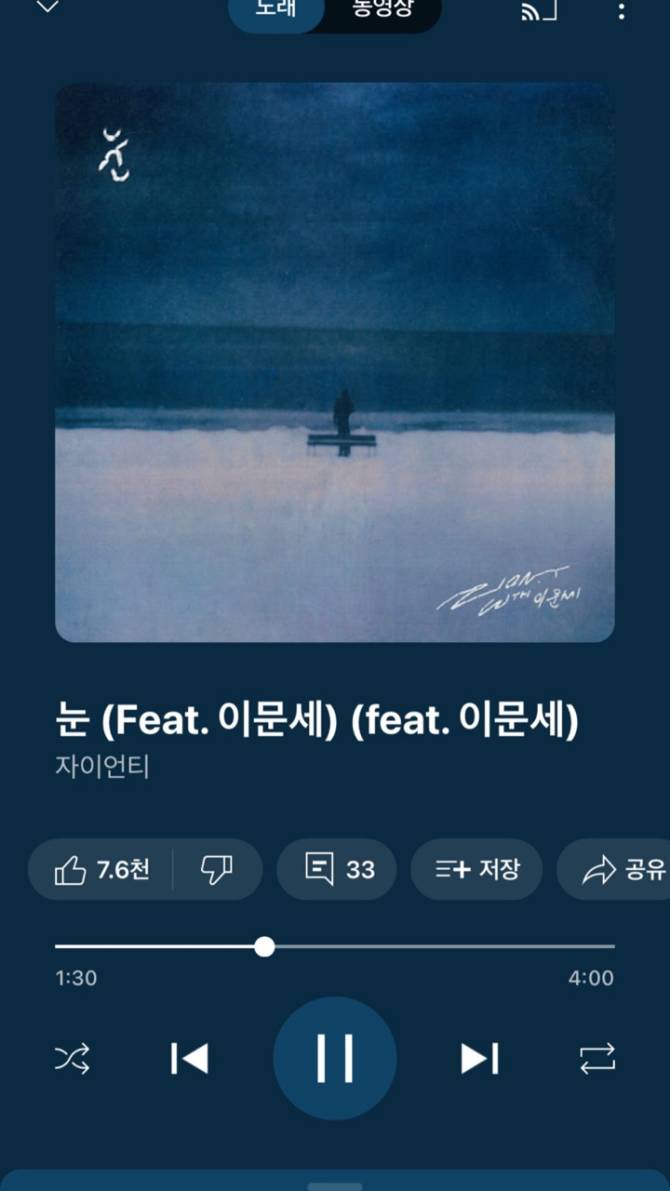This screenshot has height=1191, width=670.
Task: Collapse the player with the down chevron
Action: (47, 8)
